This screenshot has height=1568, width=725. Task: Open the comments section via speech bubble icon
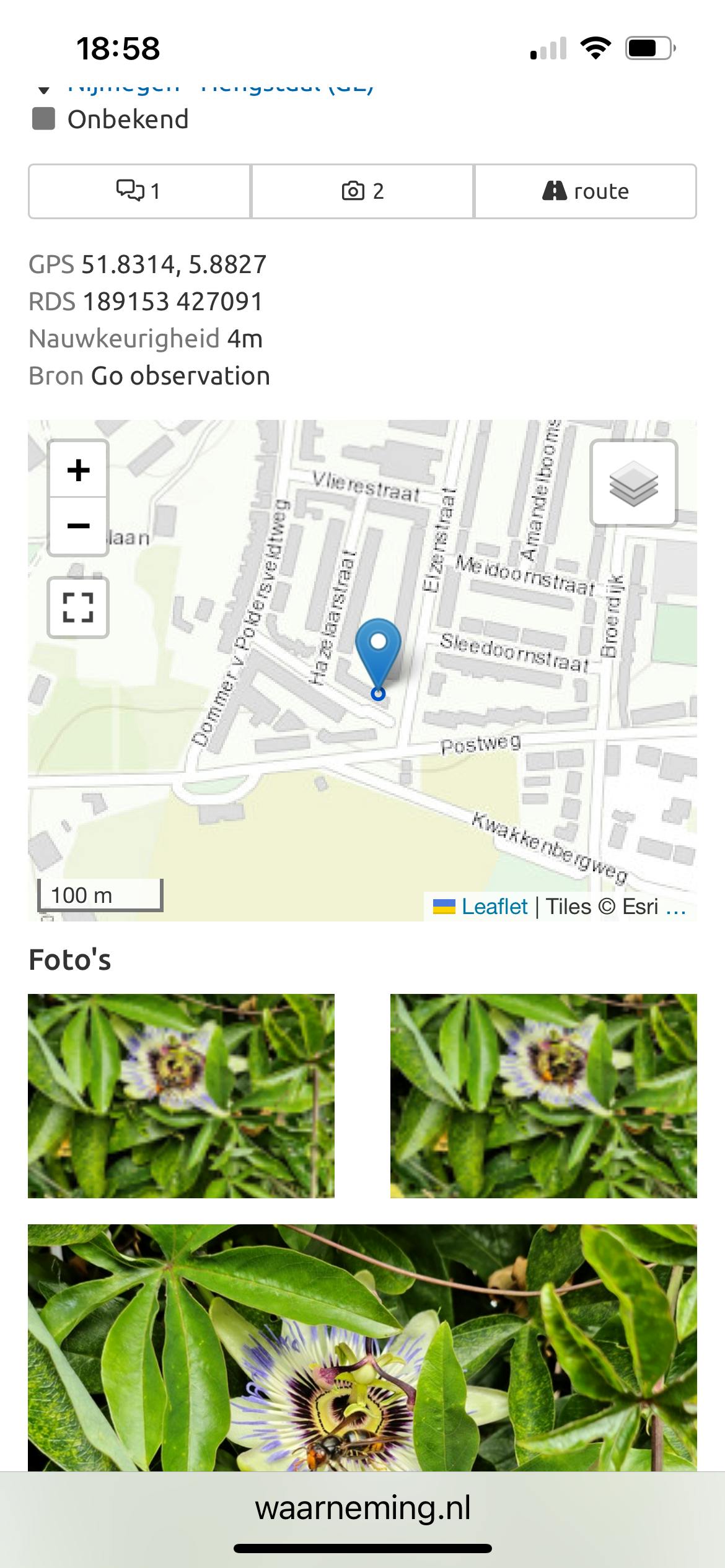[x=138, y=191]
